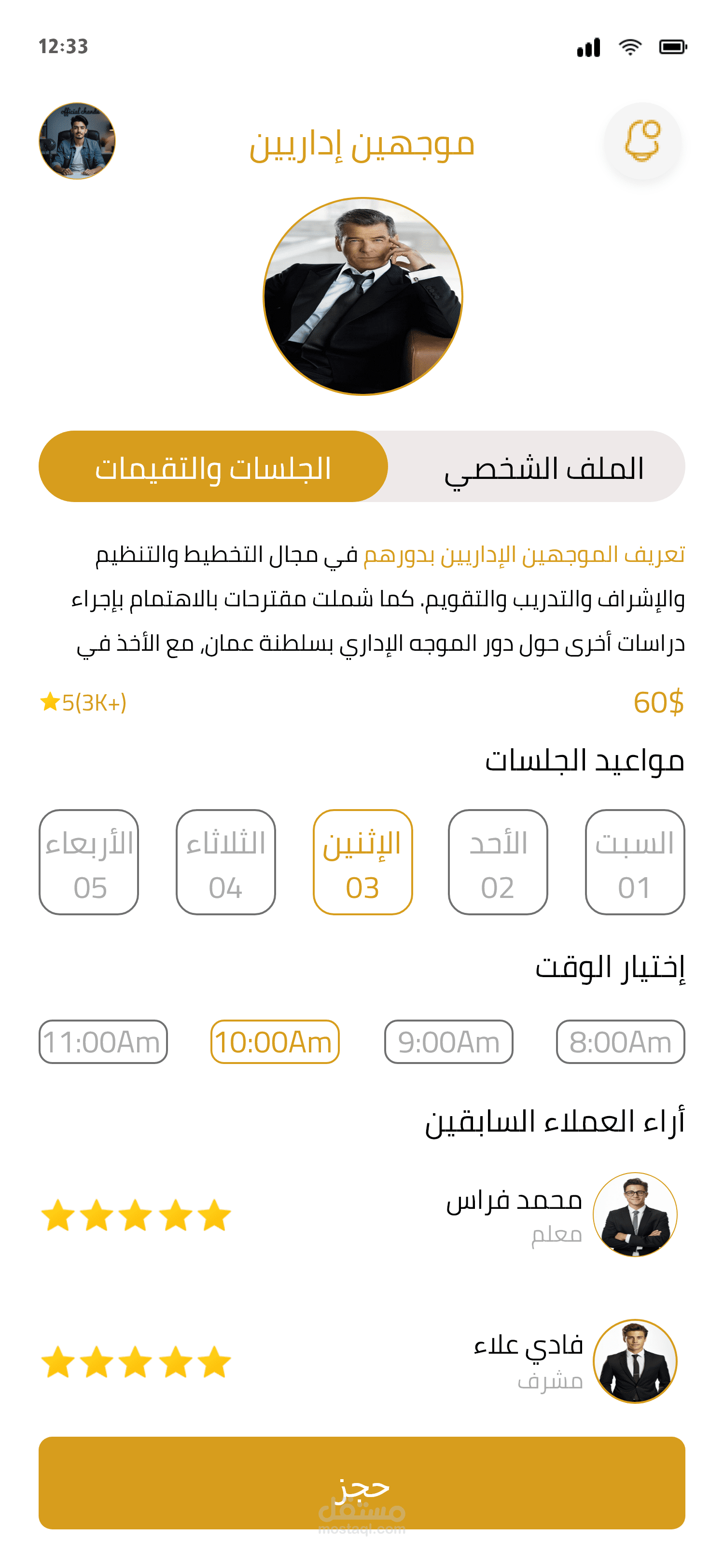Open the notifications bell
Screen dimensions: 724x1568
(x=642, y=141)
